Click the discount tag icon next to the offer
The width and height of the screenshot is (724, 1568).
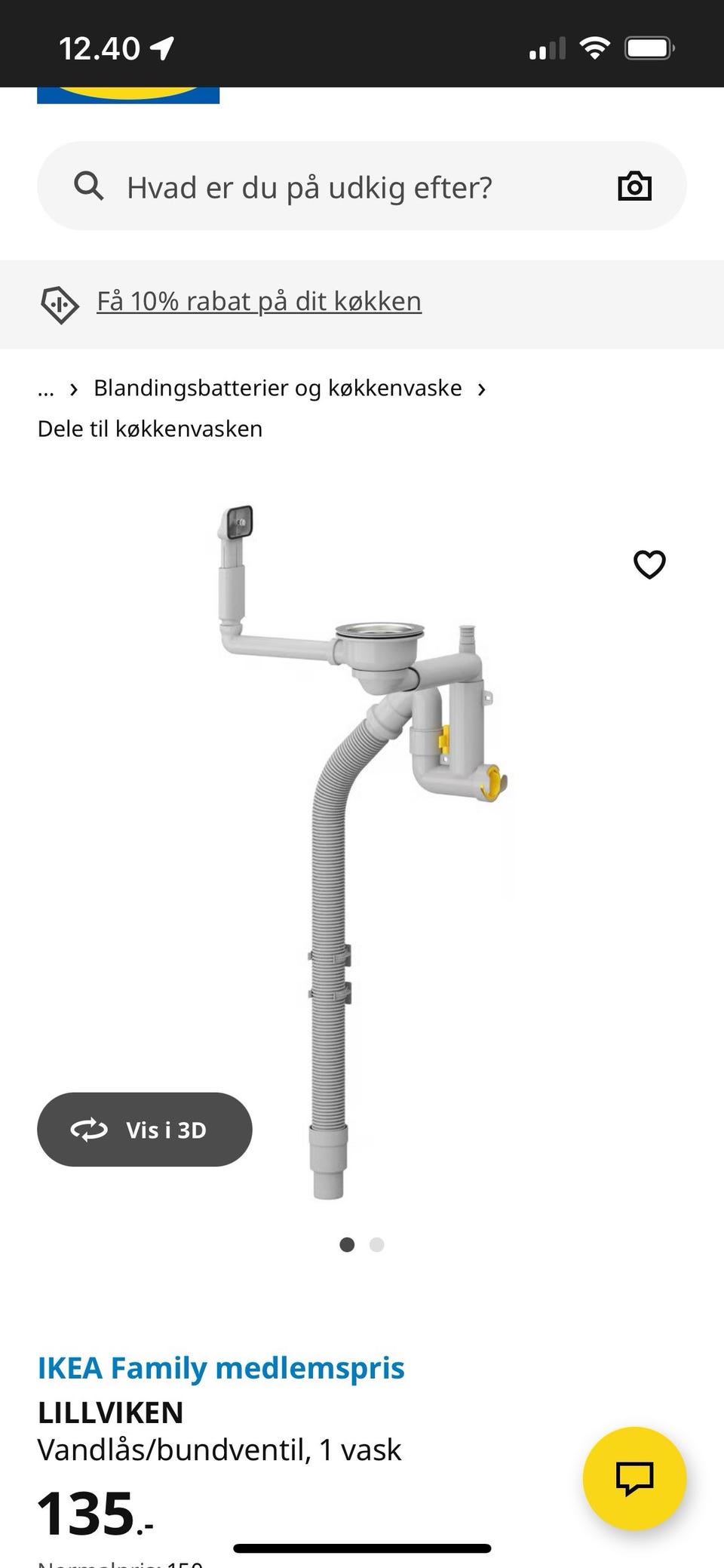(60, 302)
